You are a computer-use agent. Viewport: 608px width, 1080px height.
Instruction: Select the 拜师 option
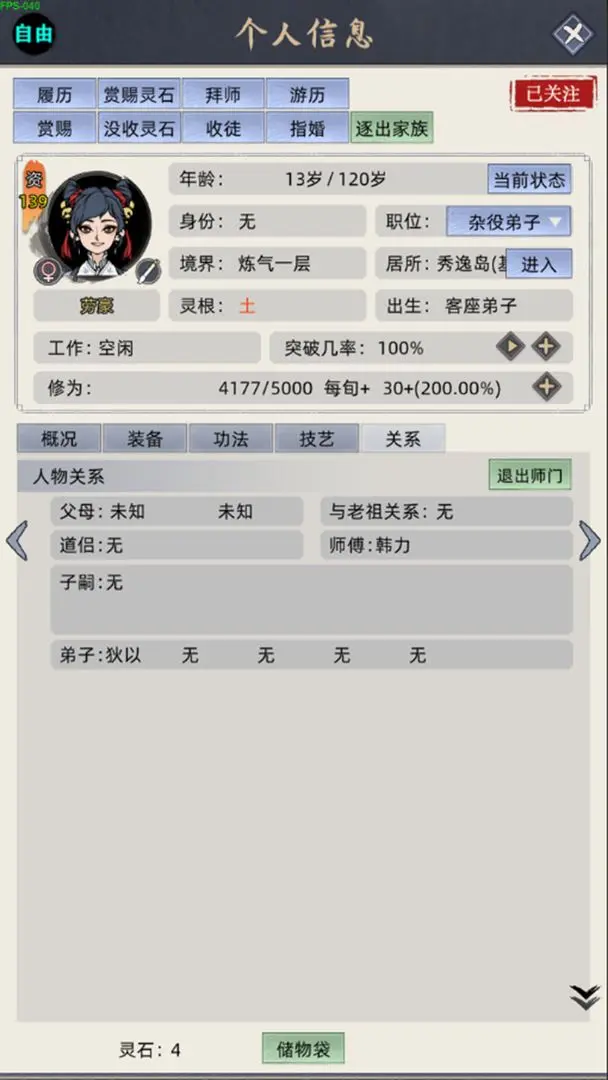click(223, 94)
